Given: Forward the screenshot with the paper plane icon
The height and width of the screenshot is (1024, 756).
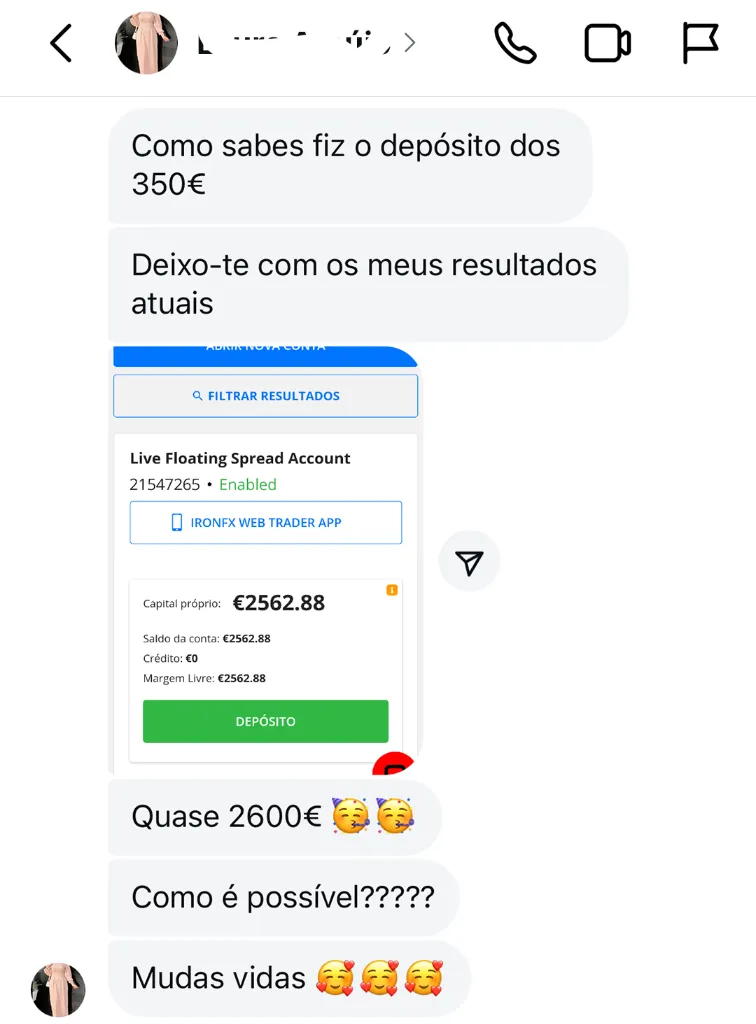Looking at the screenshot, I should (x=469, y=561).
